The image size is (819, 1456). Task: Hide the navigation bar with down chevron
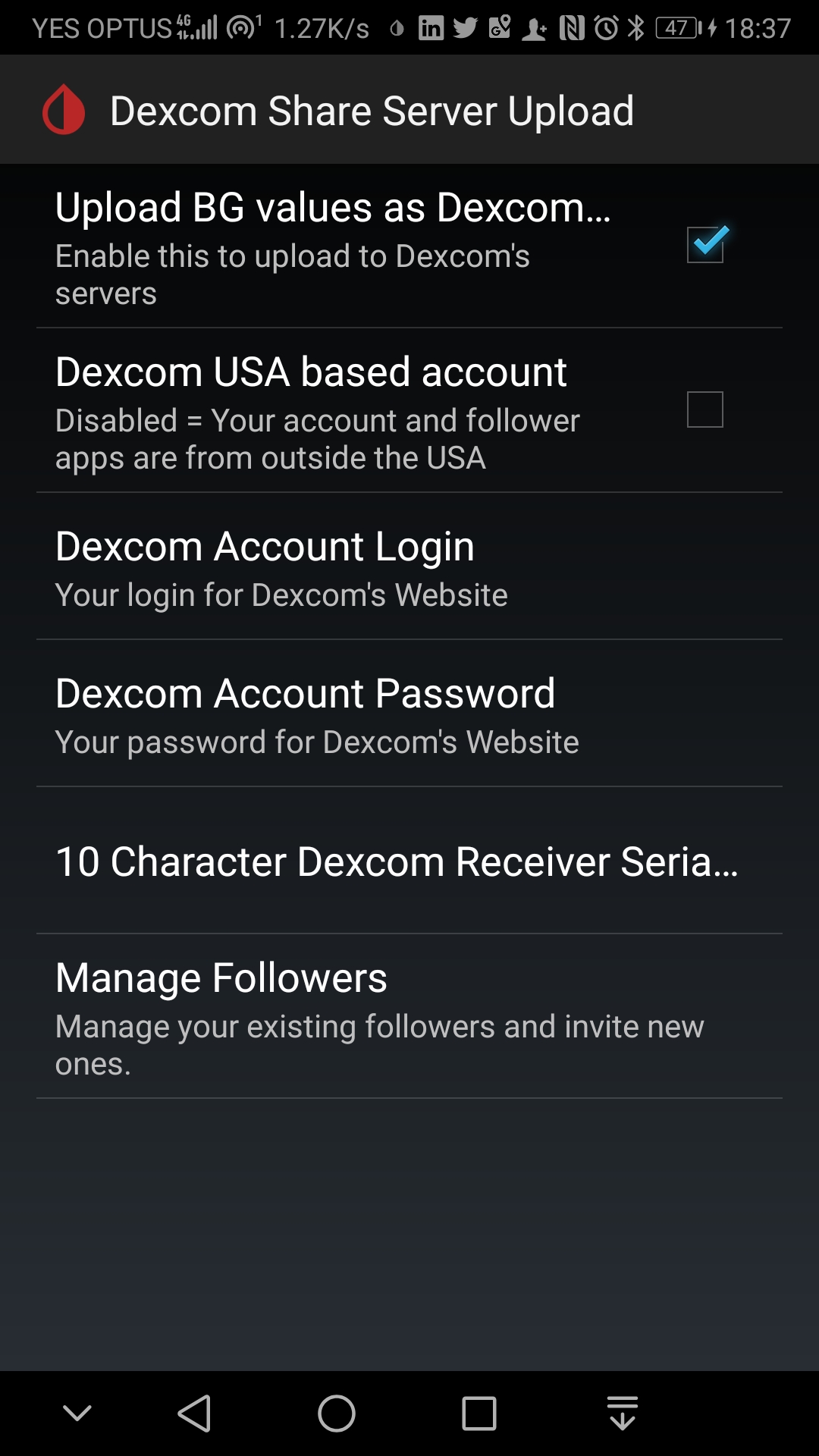77,1414
